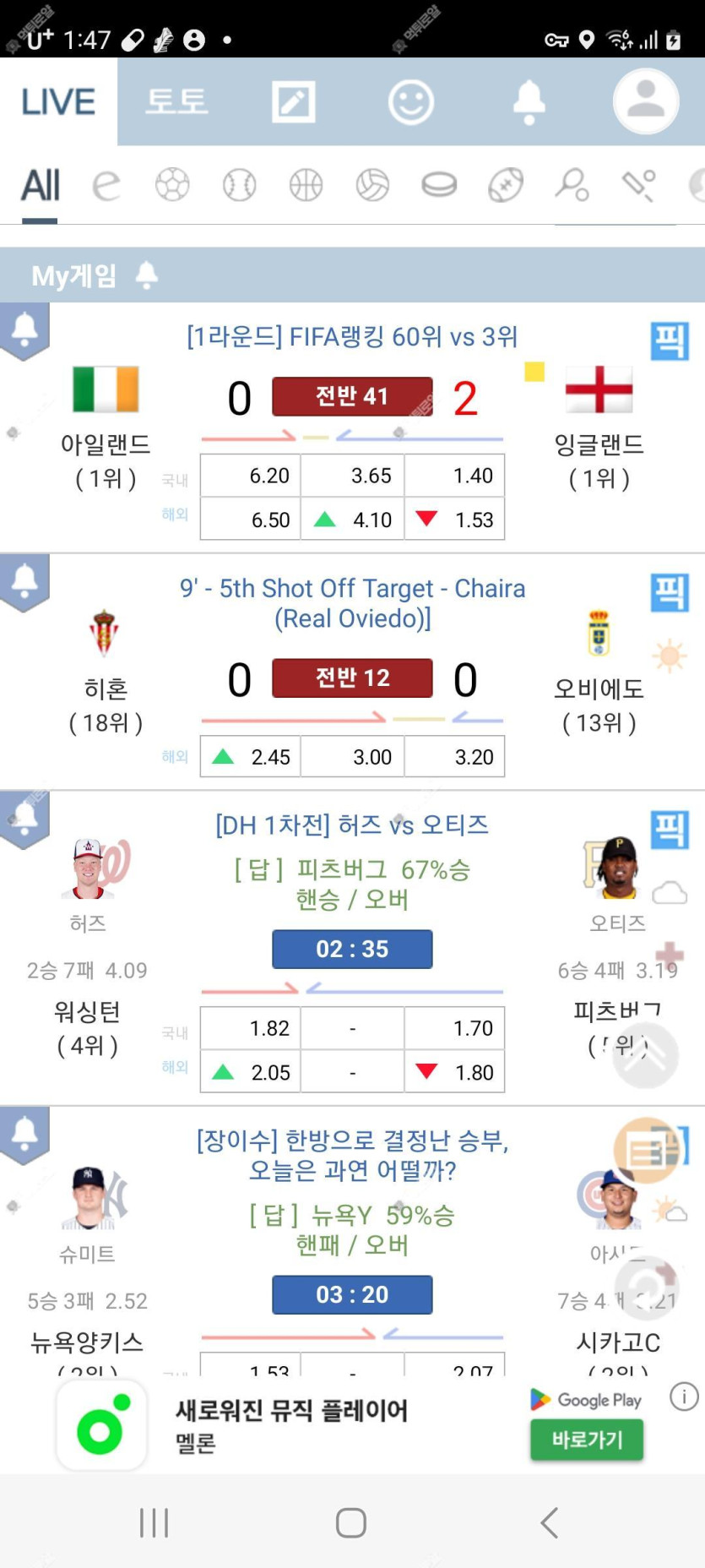Open the notifications bell in top bar

click(529, 102)
